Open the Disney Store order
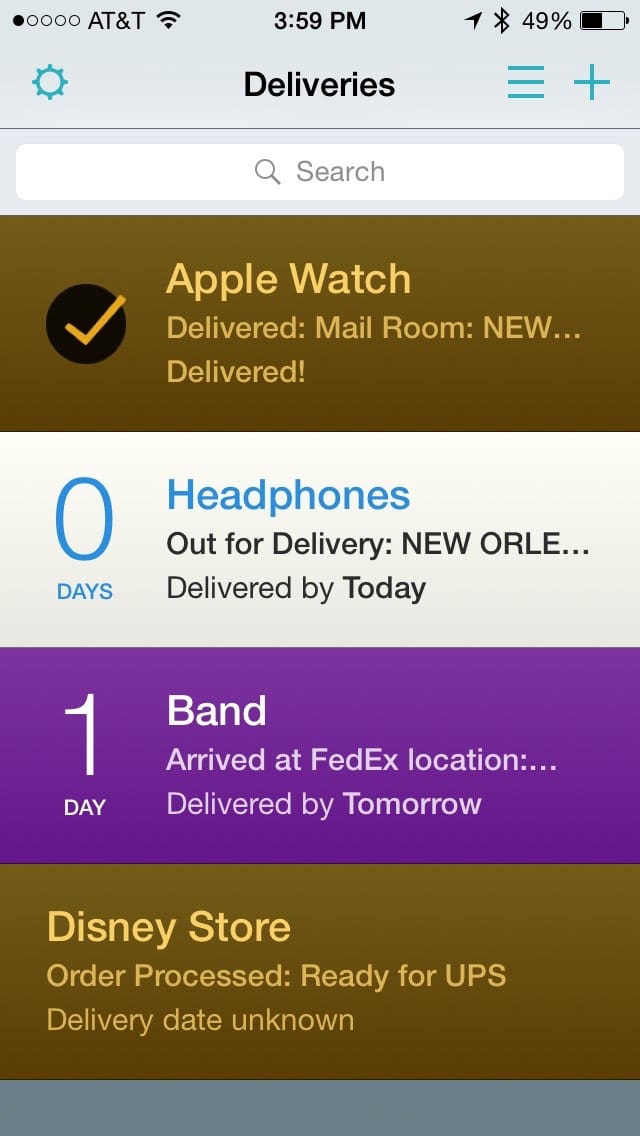 coord(320,972)
